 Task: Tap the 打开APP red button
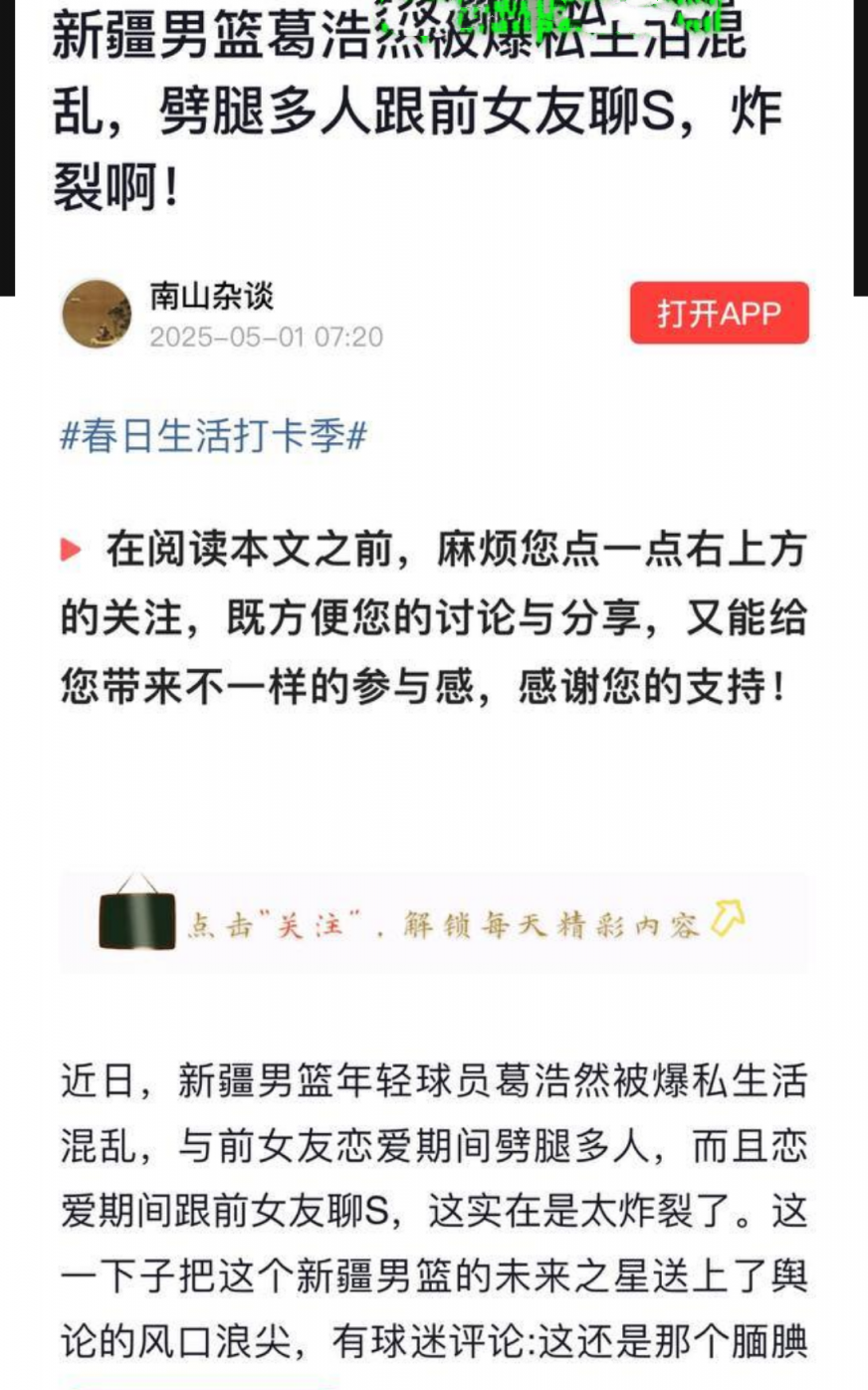[719, 313]
